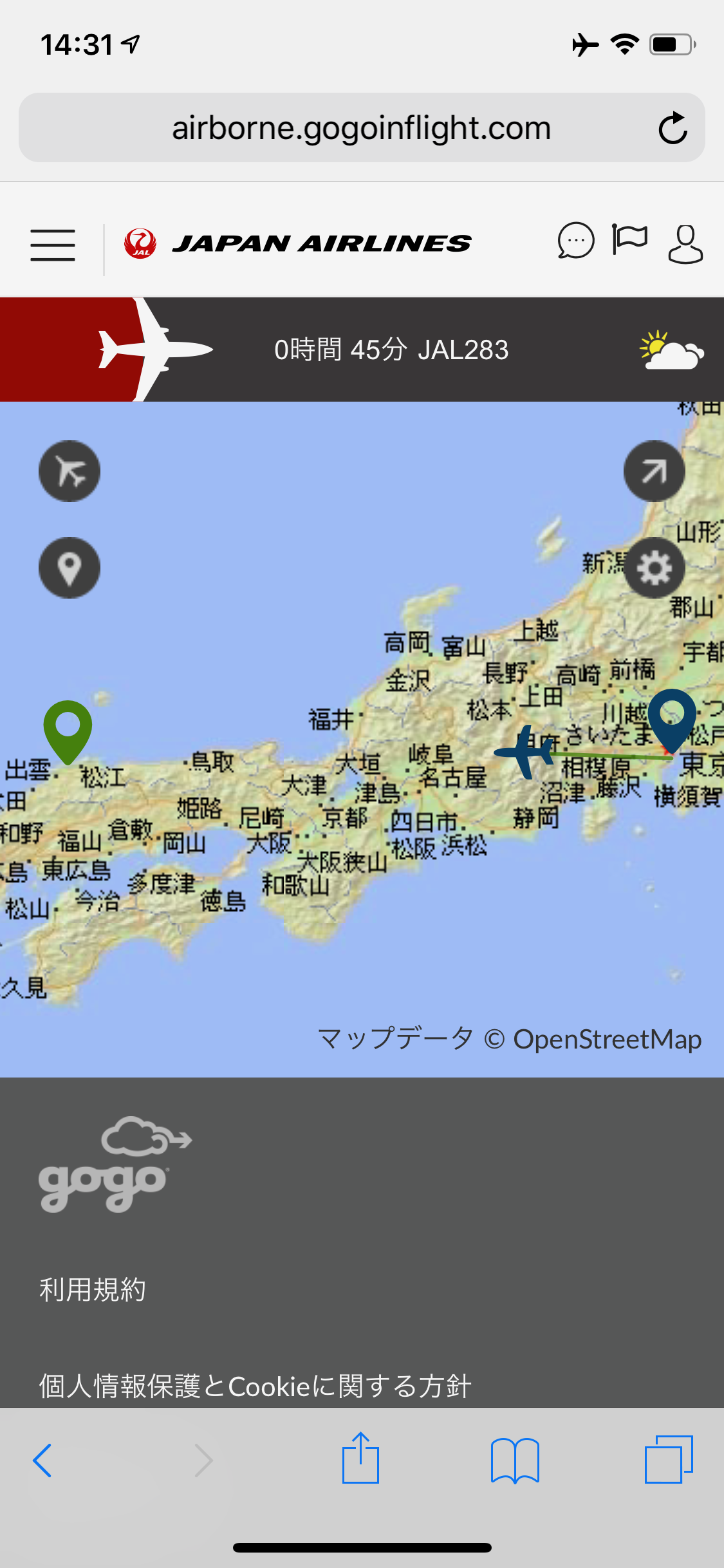Viewport: 724px width, 1568px height.
Task: Open the weather icon
Action: click(671, 350)
